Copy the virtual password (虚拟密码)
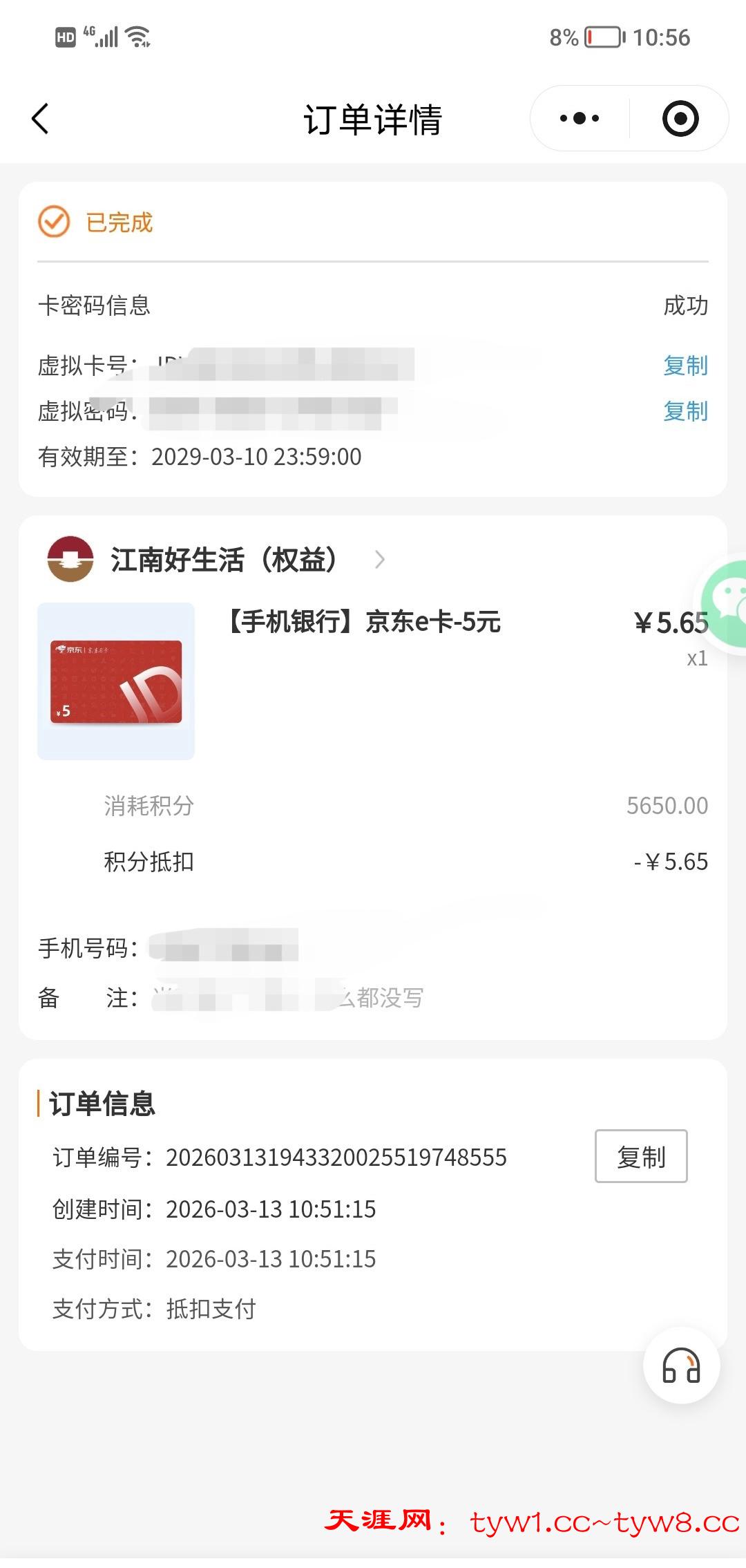 (685, 411)
